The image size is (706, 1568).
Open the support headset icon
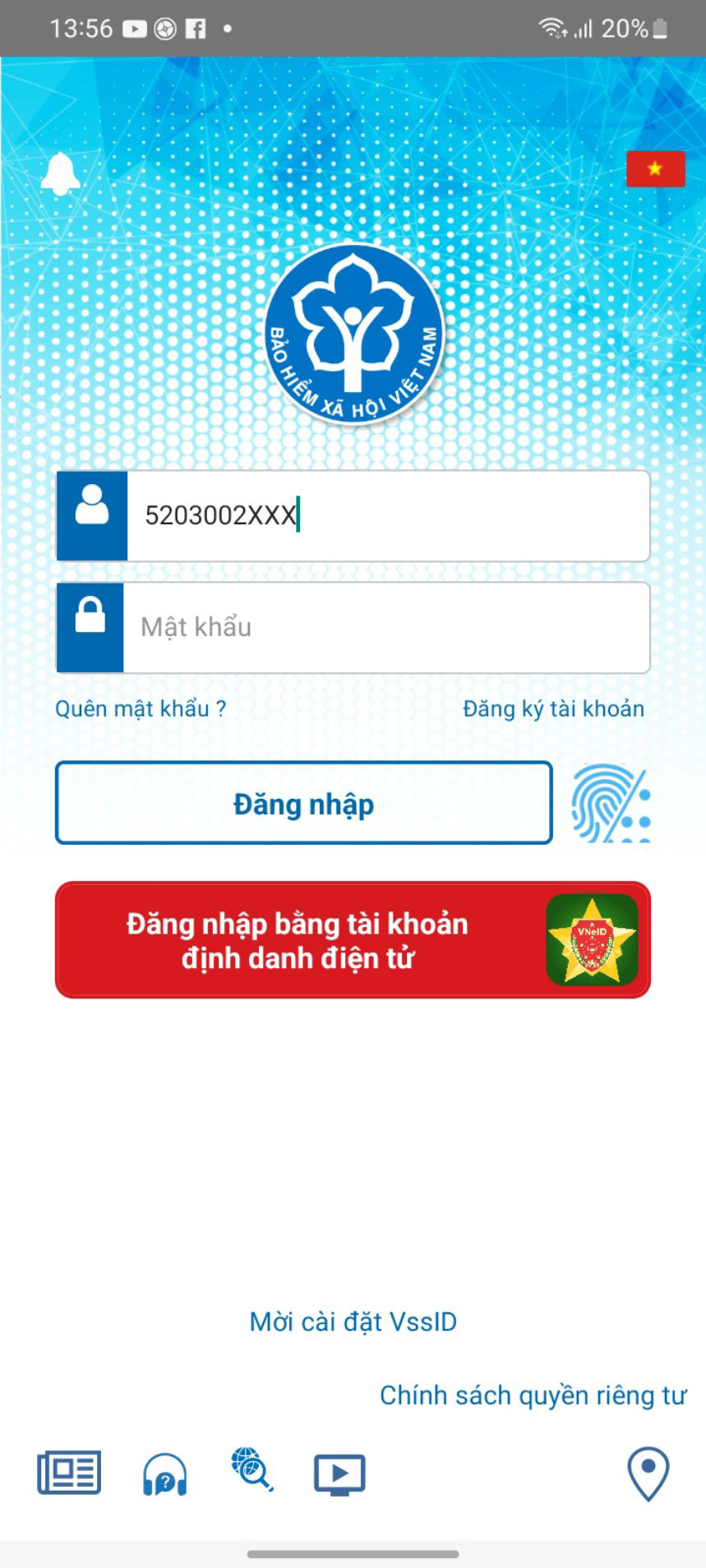(x=164, y=1474)
